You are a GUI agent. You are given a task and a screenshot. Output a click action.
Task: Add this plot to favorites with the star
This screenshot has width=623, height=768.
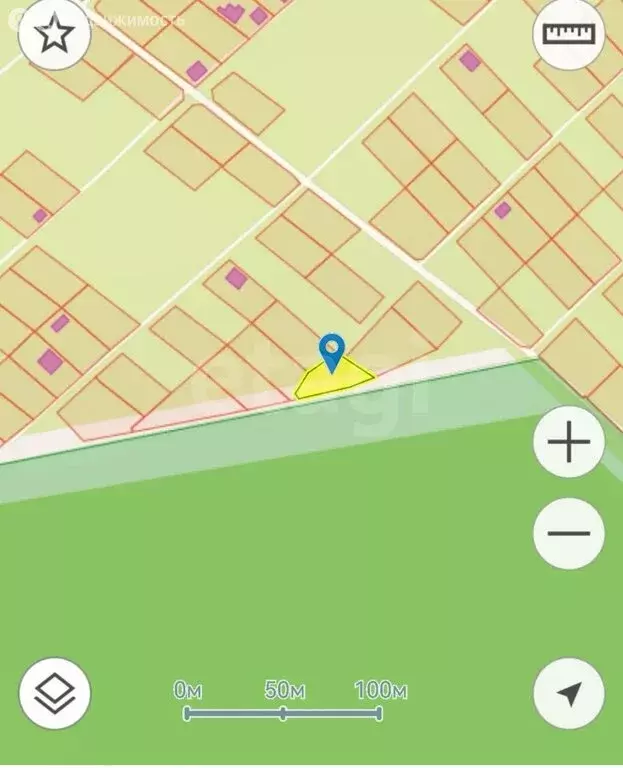54,35
